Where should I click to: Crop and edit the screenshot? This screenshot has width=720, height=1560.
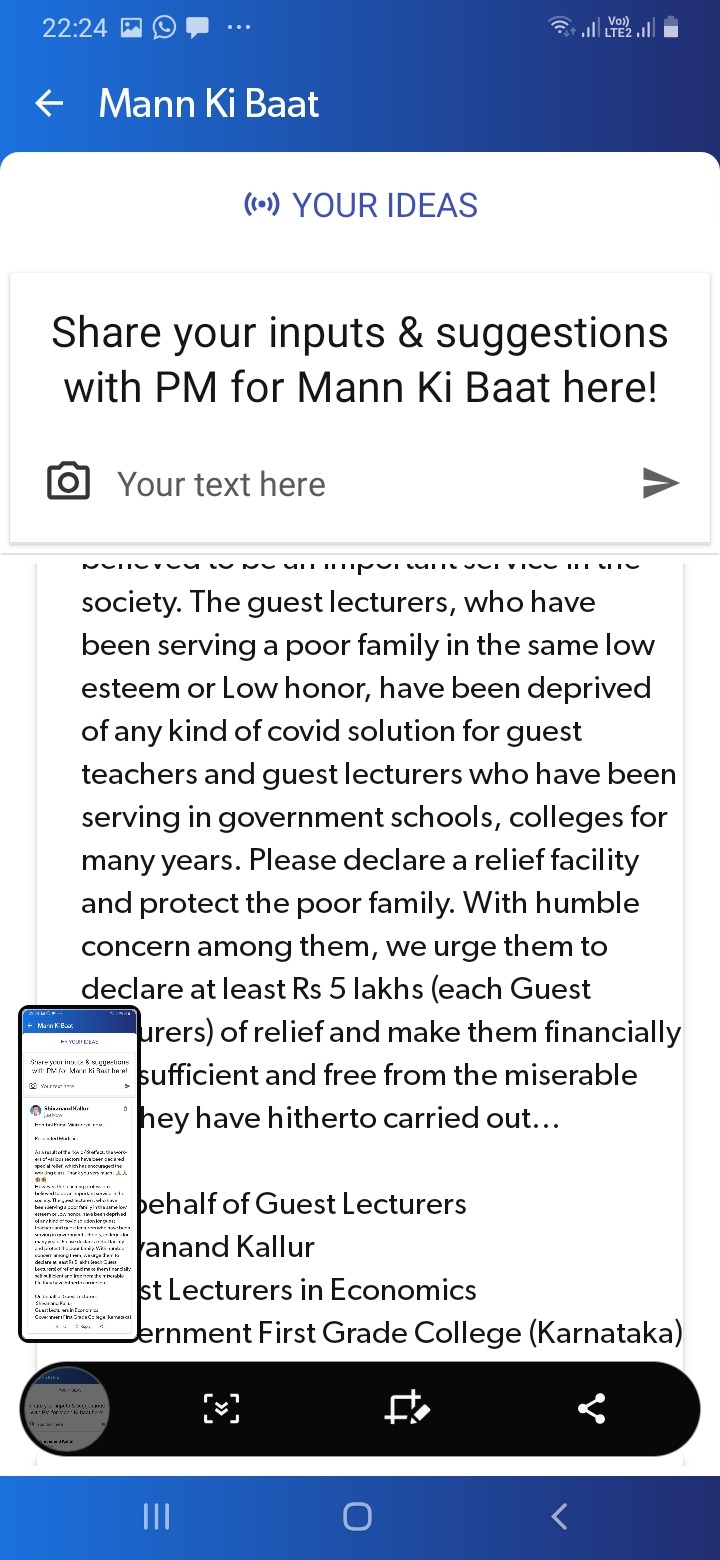pos(407,1409)
